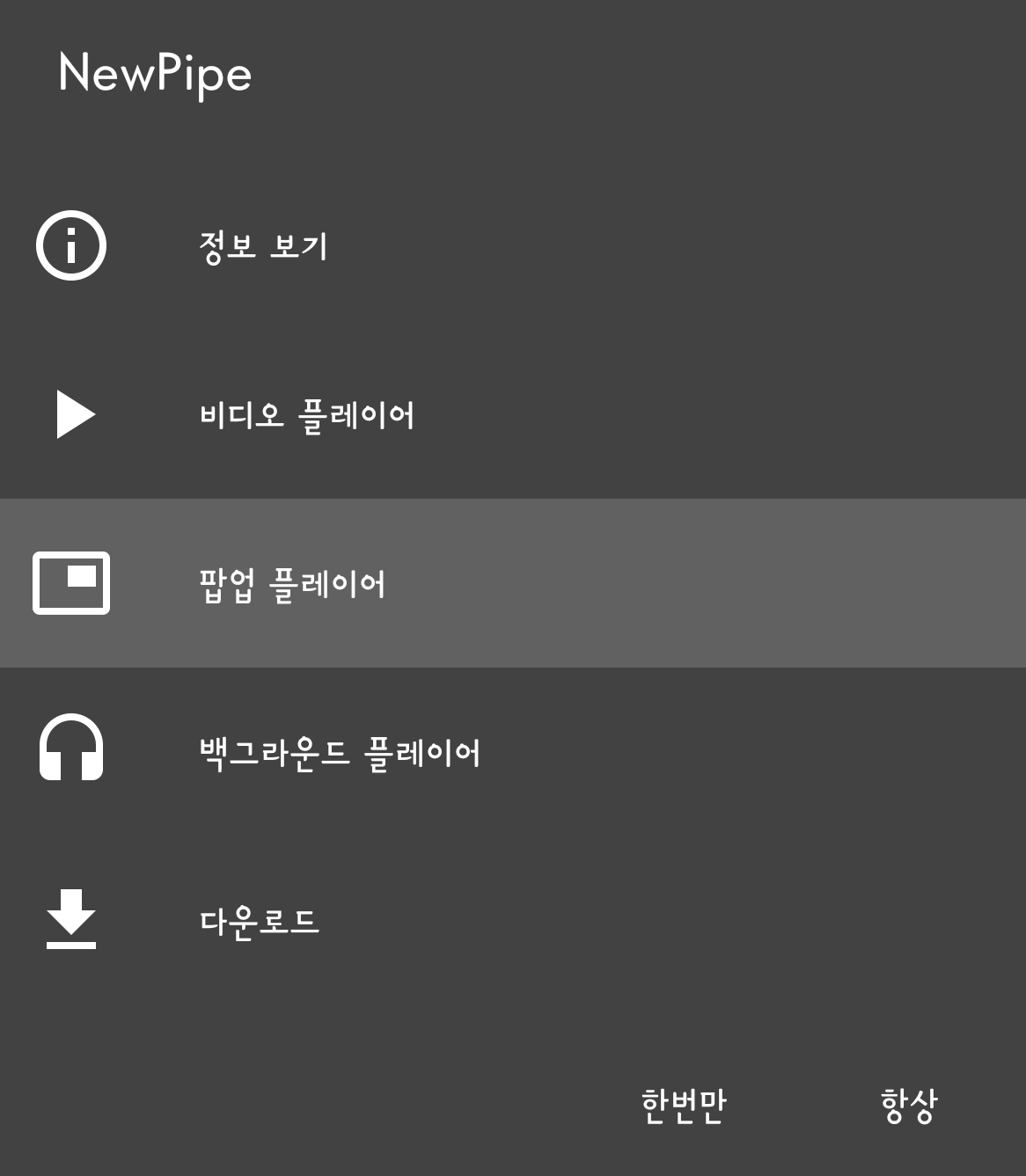The width and height of the screenshot is (1026, 1176).
Task: Tap the 한번만 button
Action: 684,1106
